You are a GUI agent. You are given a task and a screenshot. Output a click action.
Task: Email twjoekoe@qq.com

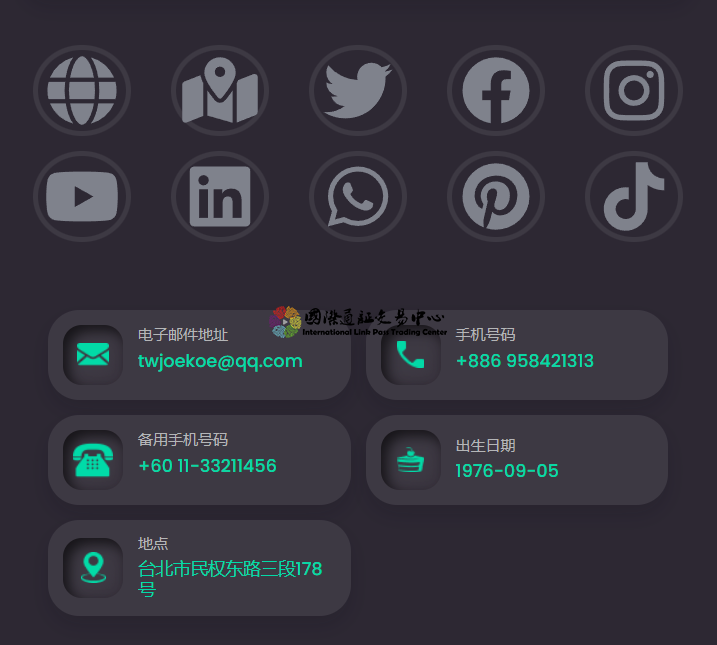pyautogui.click(x=219, y=361)
